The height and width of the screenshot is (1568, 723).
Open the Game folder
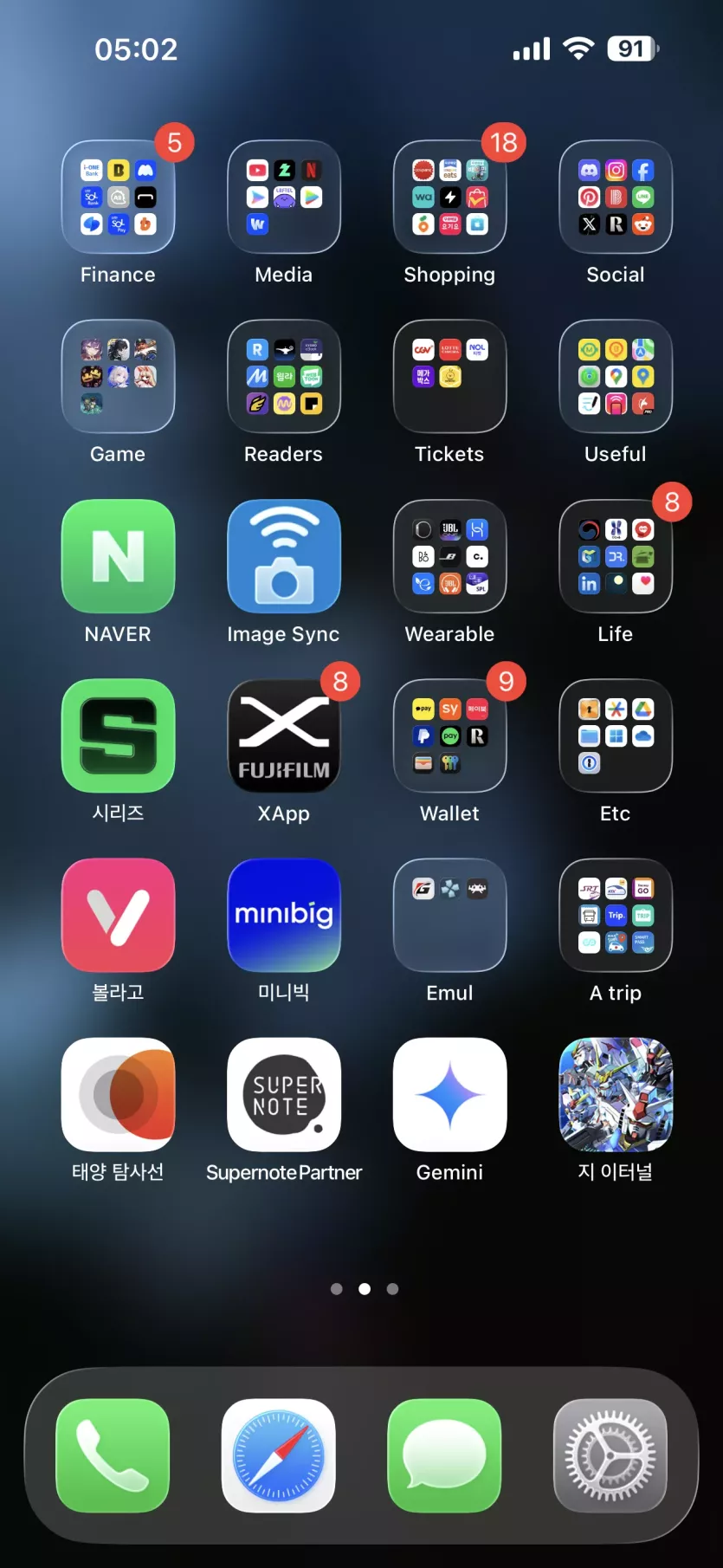[x=118, y=376]
